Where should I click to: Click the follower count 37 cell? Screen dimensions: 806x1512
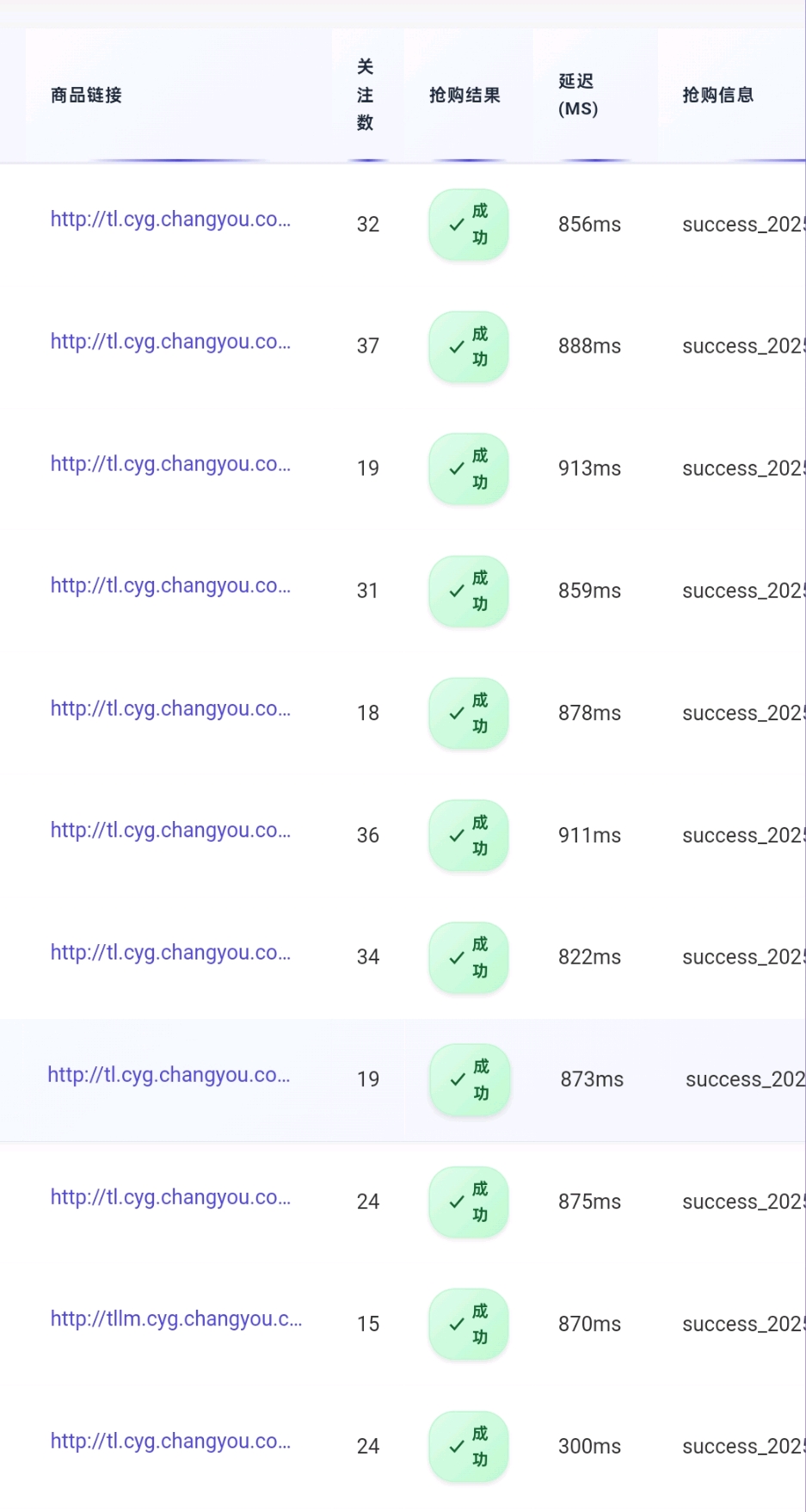pyautogui.click(x=368, y=347)
